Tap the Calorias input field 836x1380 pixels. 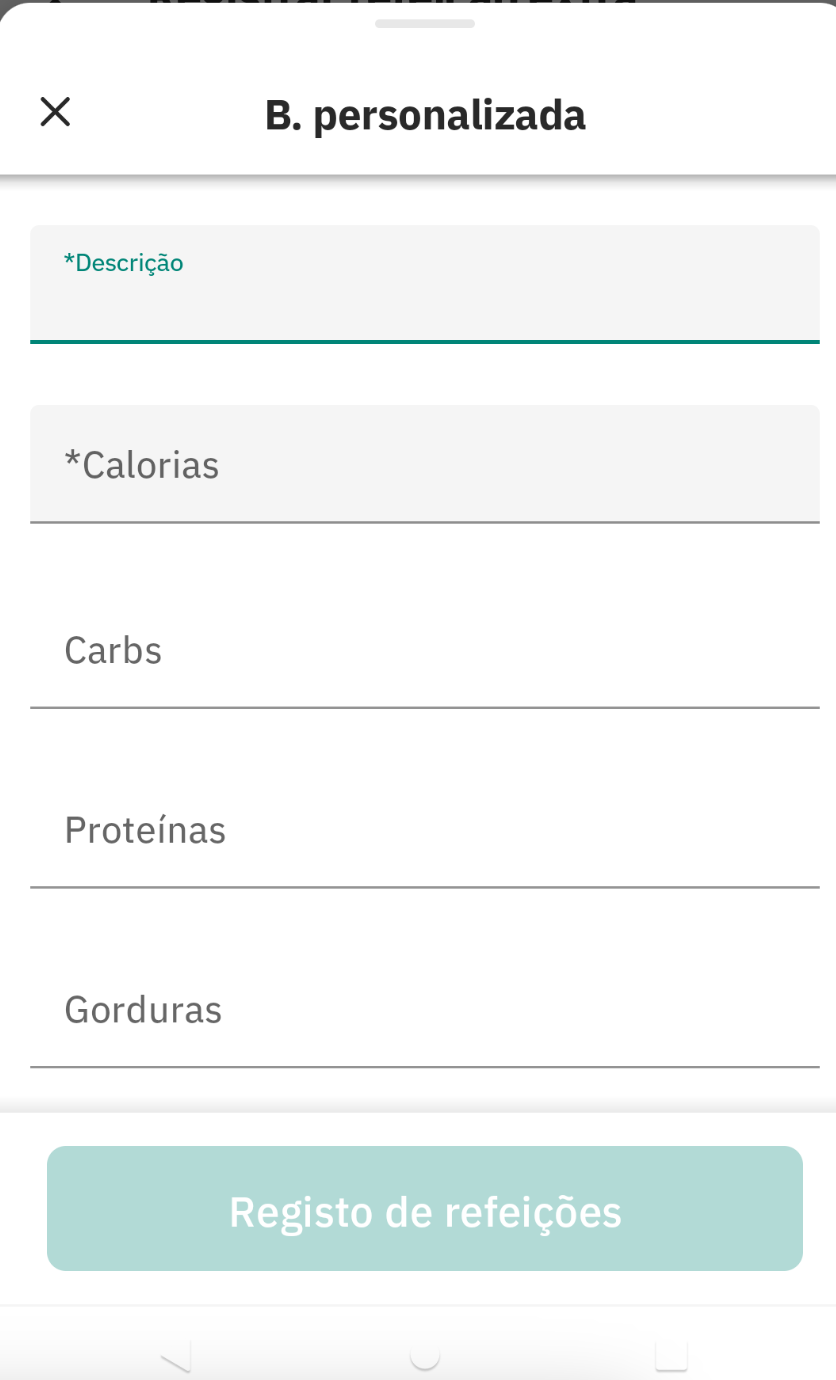(424, 464)
